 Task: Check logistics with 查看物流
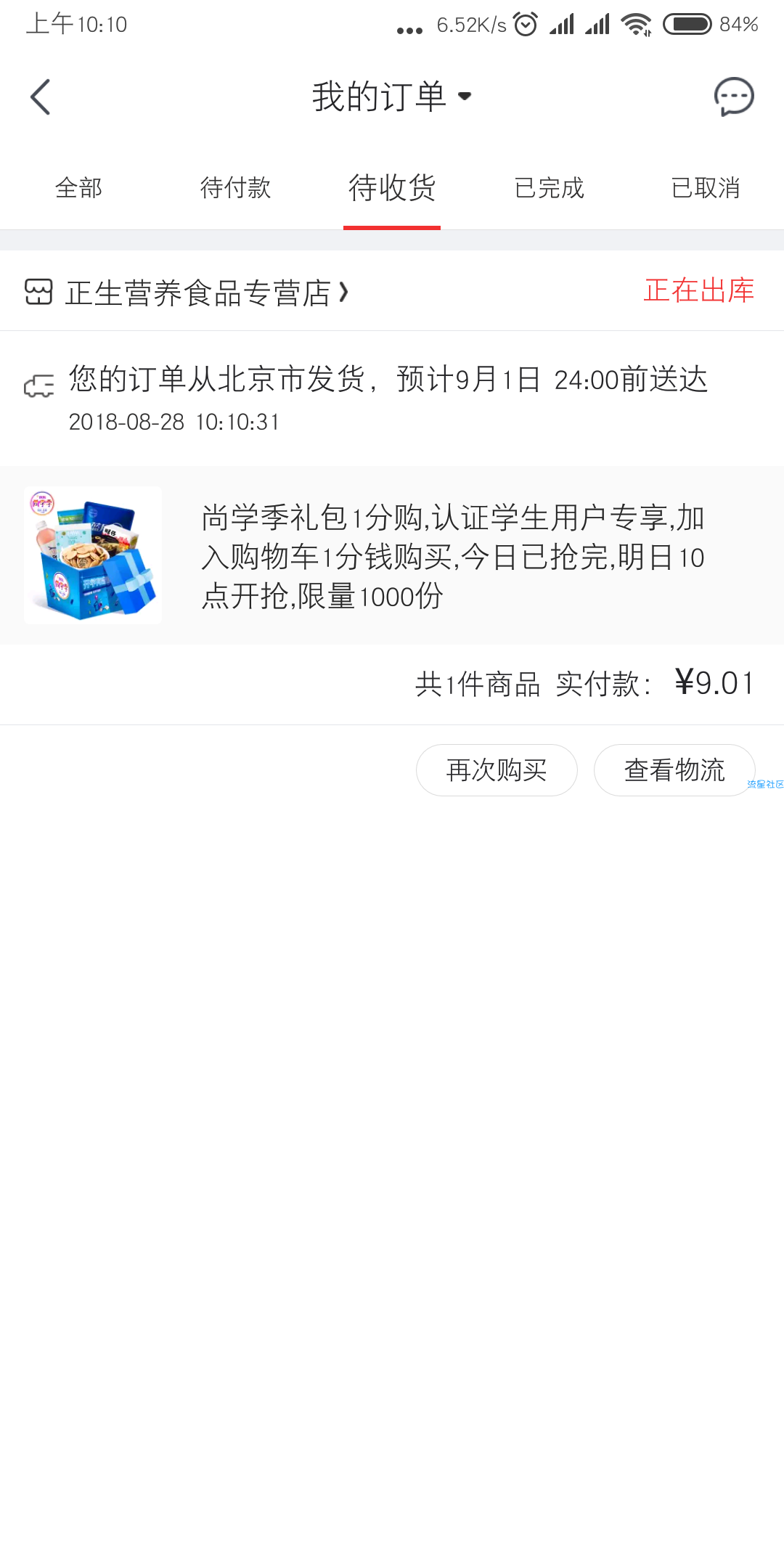674,770
